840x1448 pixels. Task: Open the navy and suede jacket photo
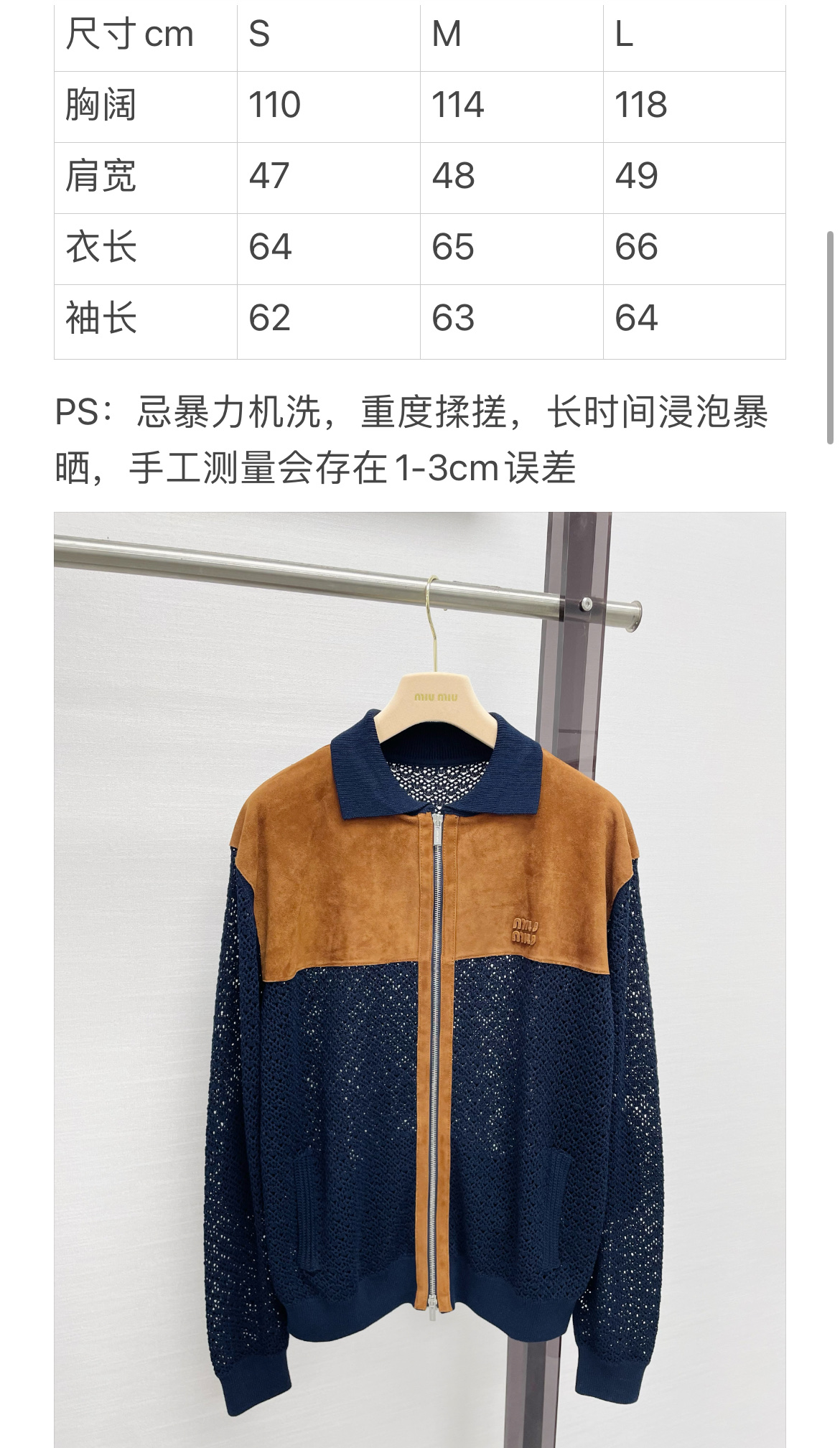point(420,979)
